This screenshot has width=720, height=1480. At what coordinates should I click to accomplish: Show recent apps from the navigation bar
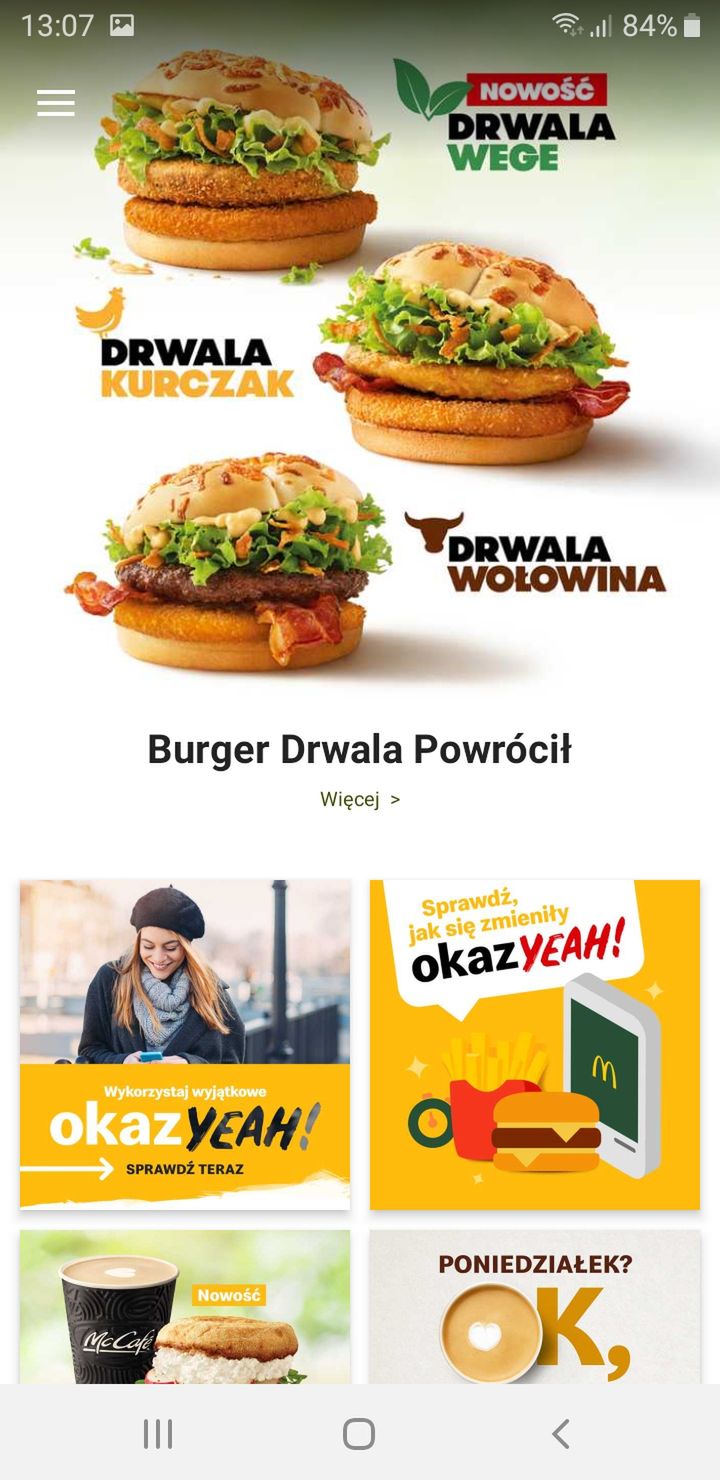tap(158, 1434)
